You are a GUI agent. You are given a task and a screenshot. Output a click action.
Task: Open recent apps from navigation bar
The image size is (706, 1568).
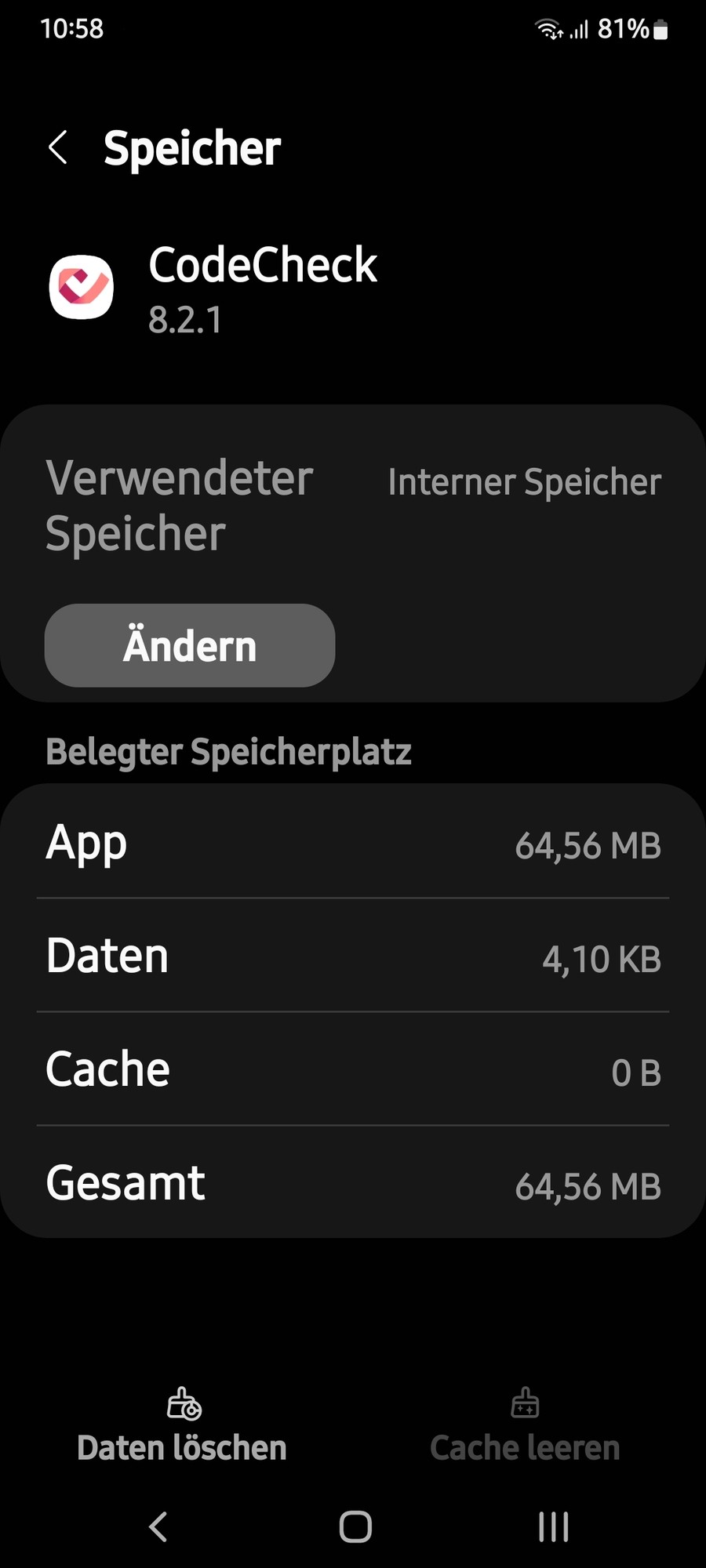click(x=553, y=1526)
